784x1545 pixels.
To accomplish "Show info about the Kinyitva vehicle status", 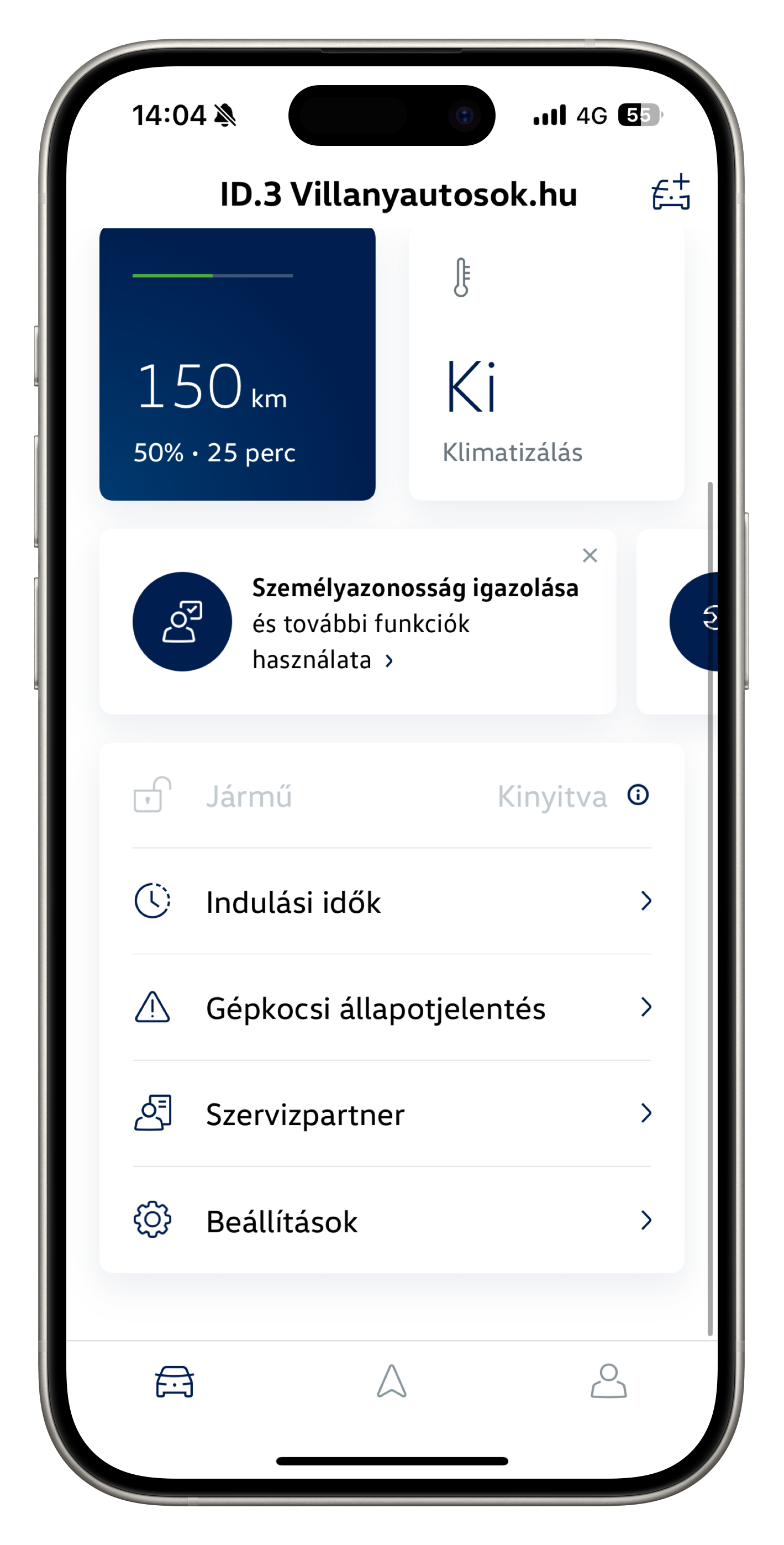I will pos(638,795).
